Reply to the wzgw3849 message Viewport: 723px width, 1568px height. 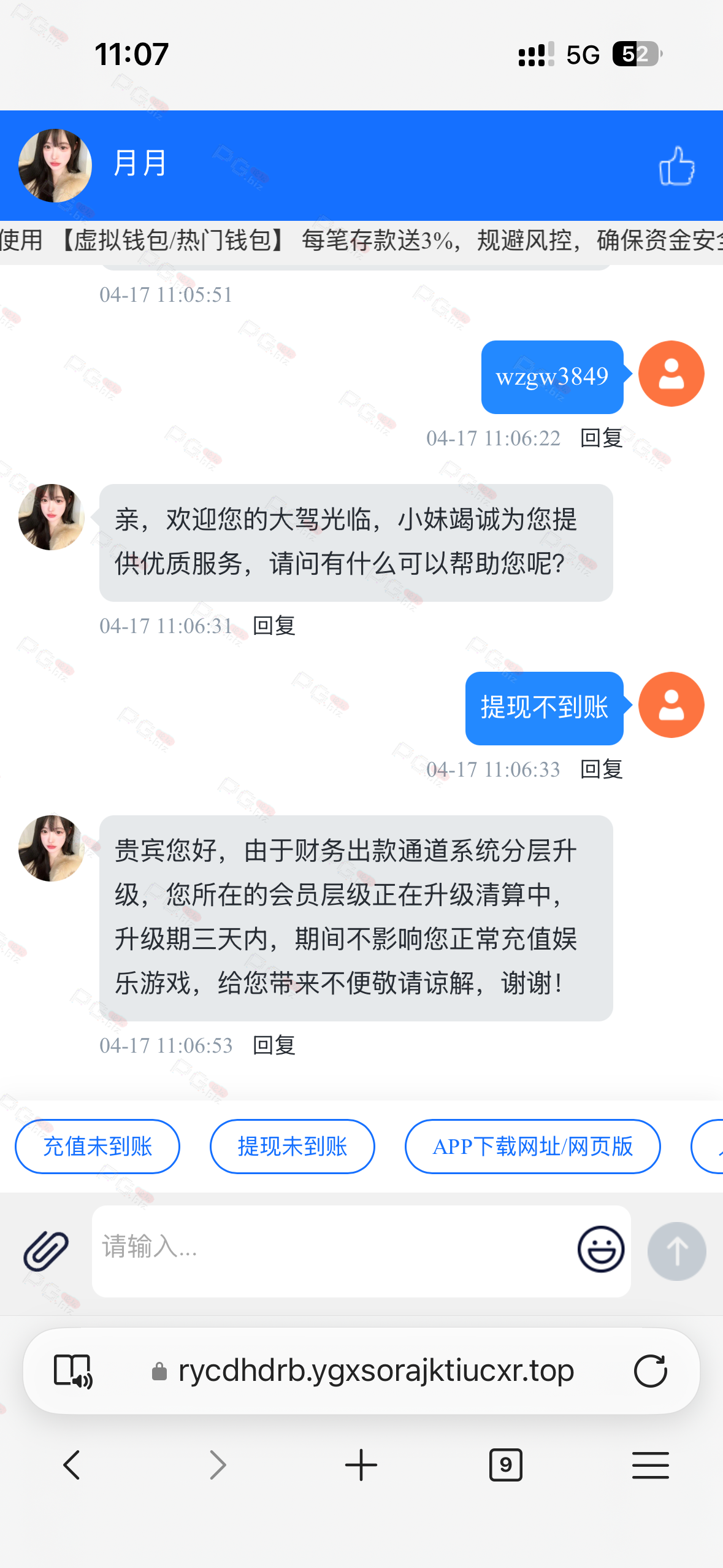click(602, 438)
